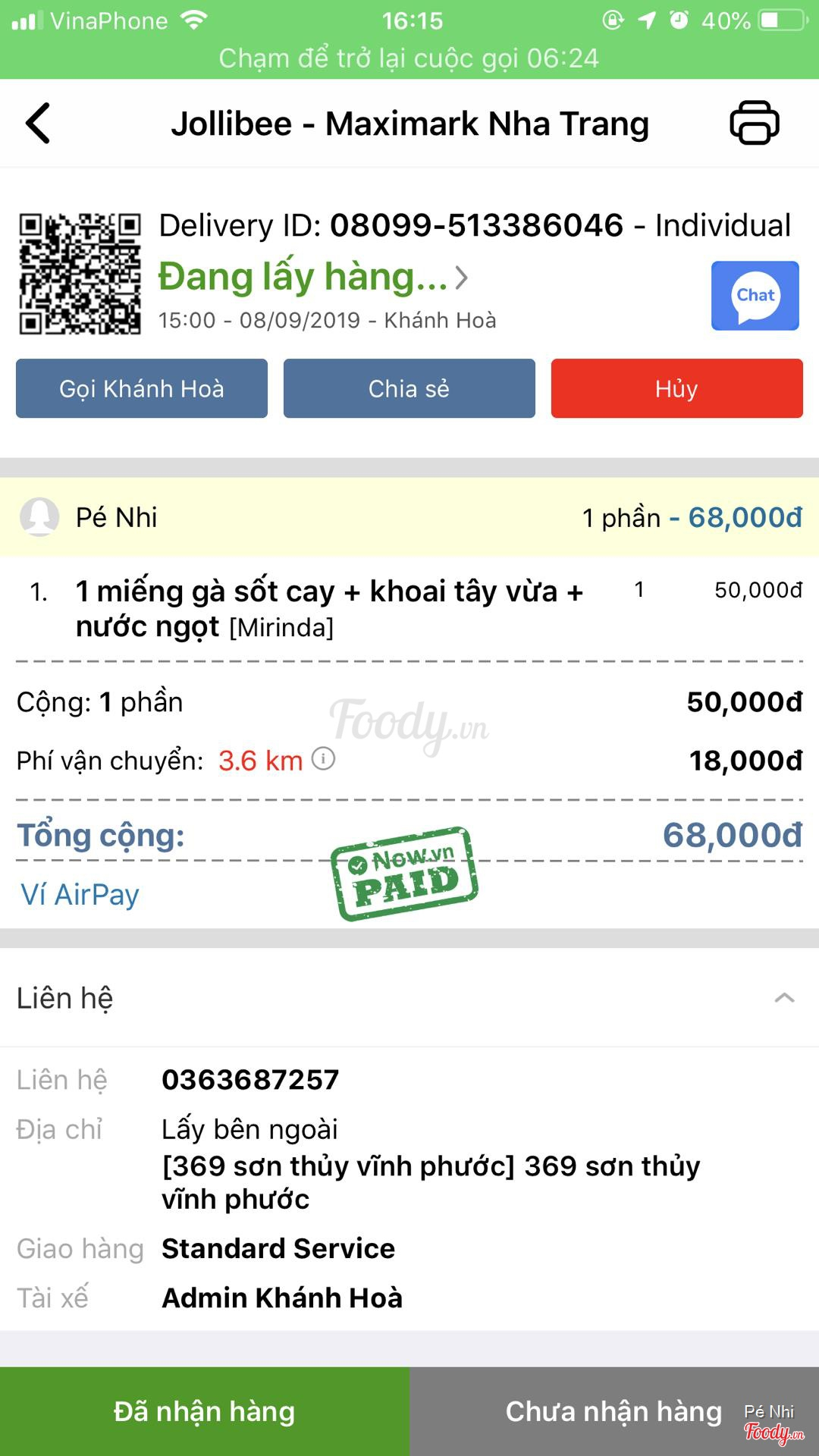
Task: Show shipping fee info icon
Action: [x=324, y=758]
